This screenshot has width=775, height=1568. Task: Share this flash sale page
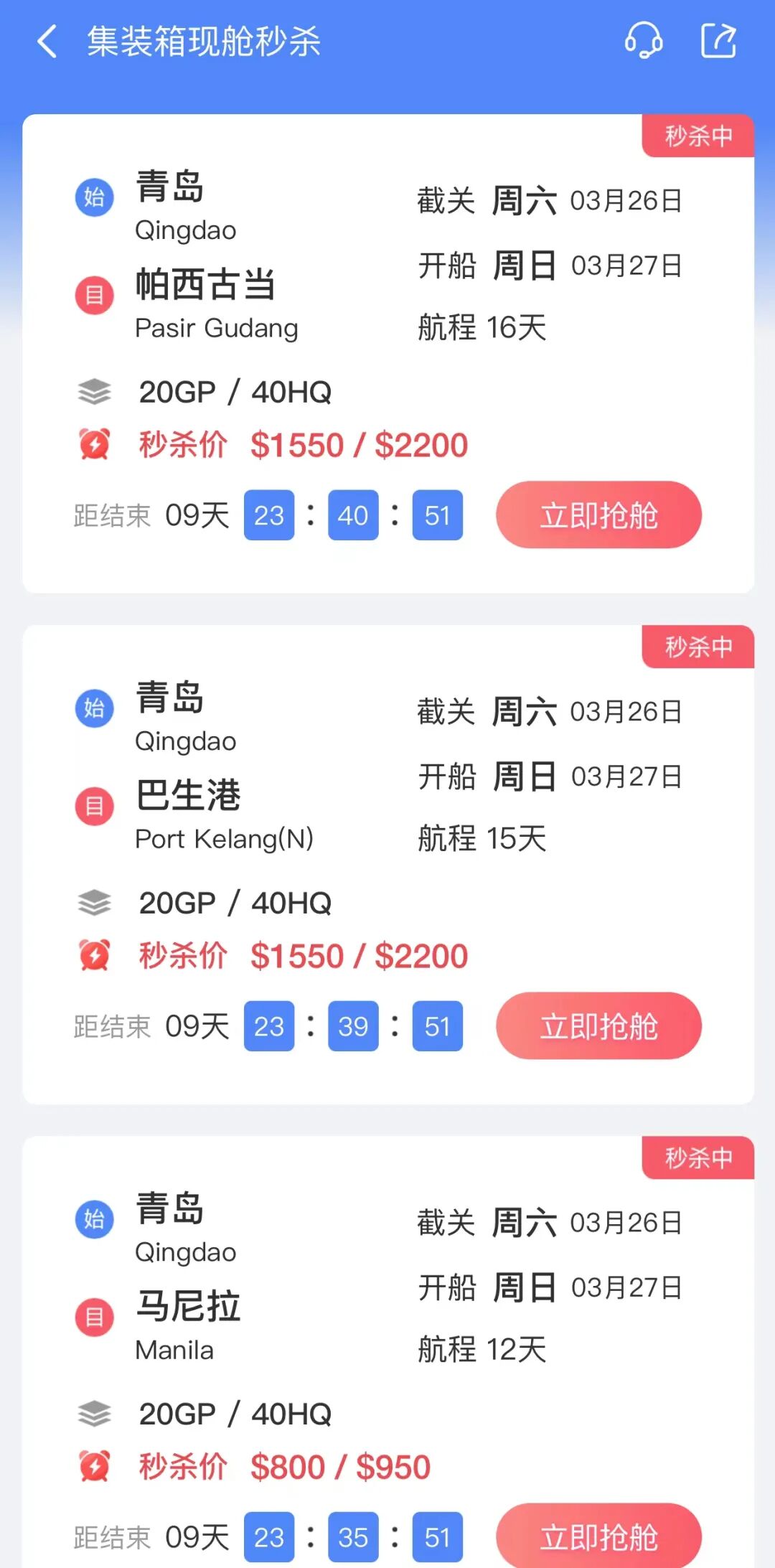(718, 40)
